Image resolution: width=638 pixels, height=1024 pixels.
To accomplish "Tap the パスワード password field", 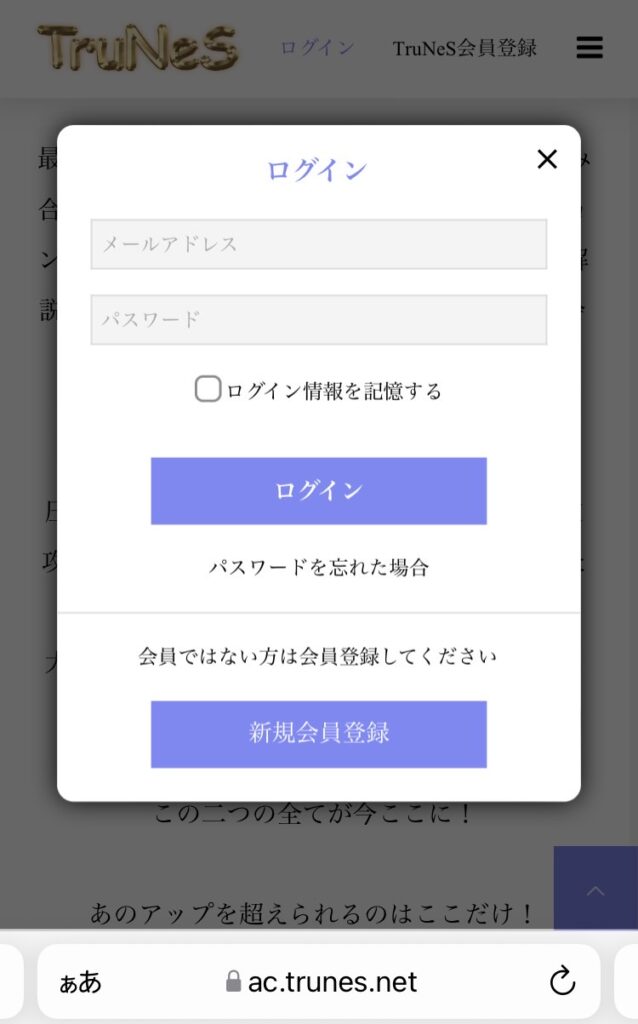I will click(x=319, y=319).
